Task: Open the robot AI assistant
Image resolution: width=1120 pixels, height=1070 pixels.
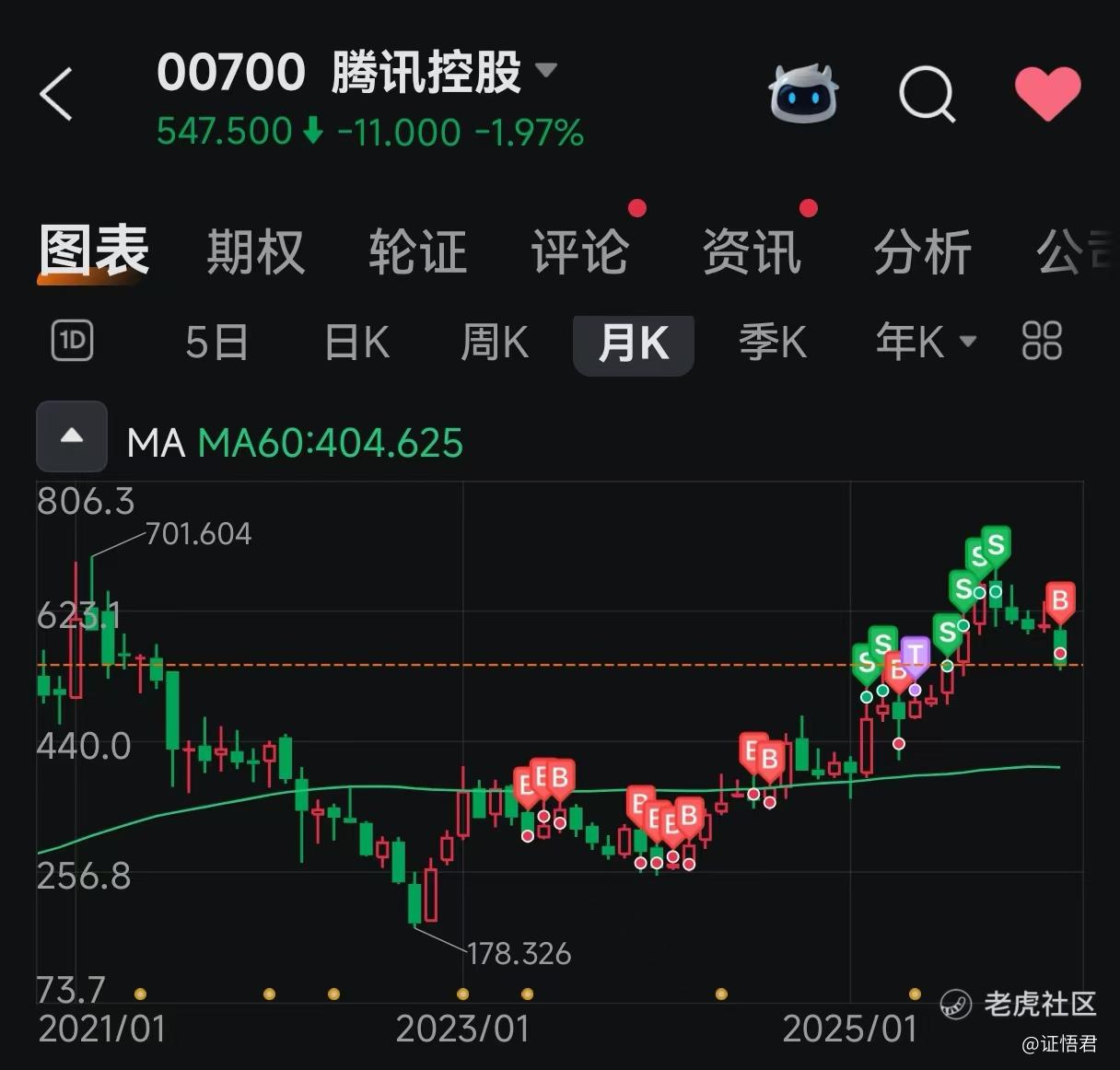Action: pyautogui.click(x=803, y=94)
